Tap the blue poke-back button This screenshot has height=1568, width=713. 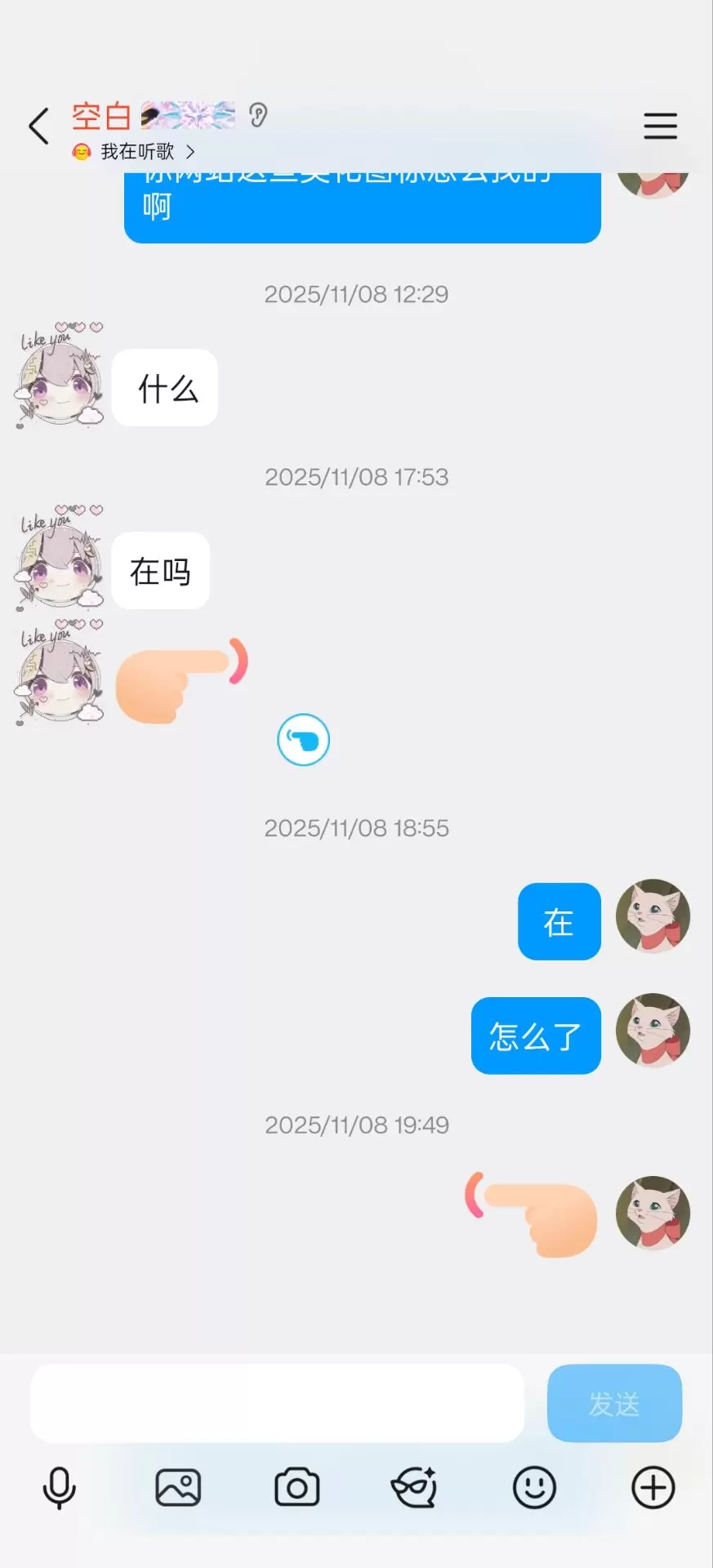coord(303,740)
